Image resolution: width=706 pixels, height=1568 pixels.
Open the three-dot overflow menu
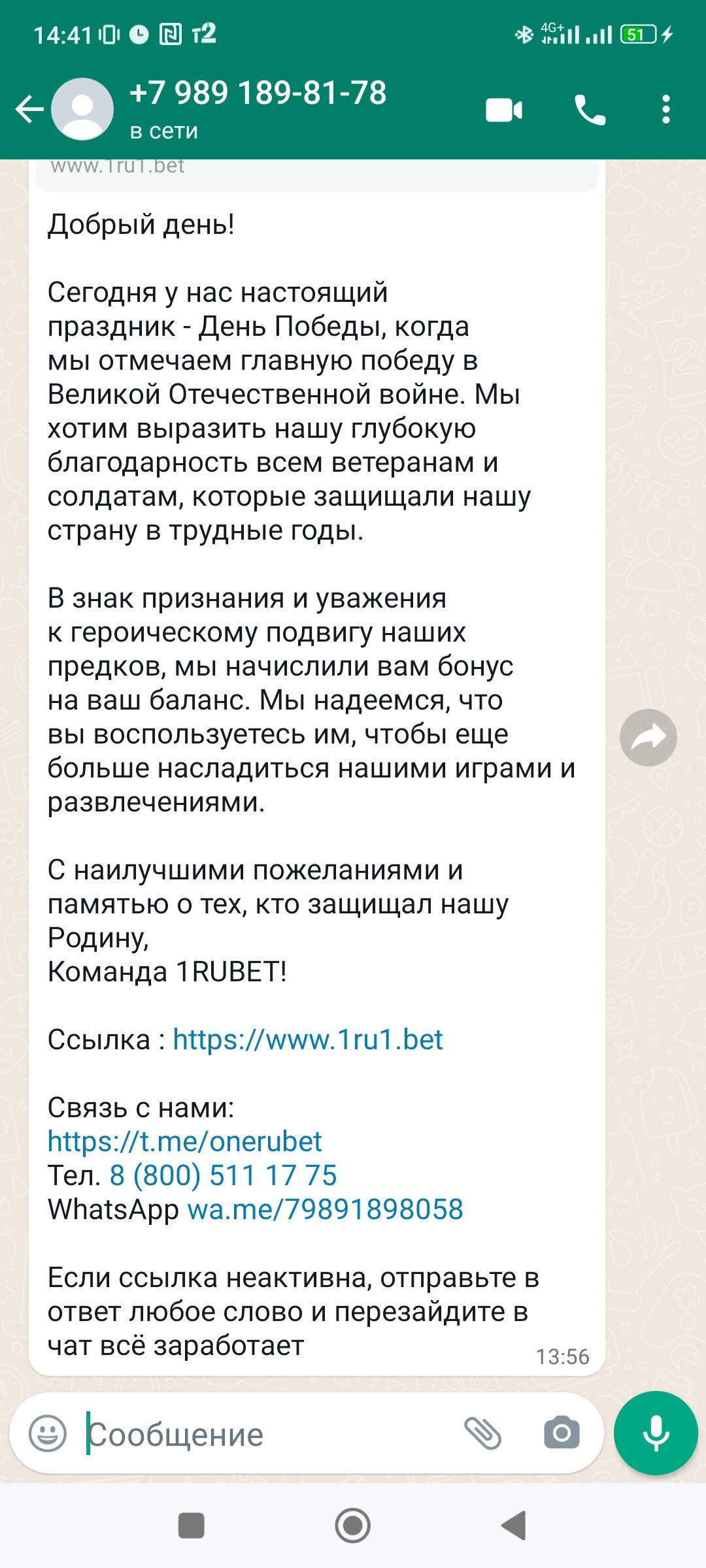tap(665, 109)
